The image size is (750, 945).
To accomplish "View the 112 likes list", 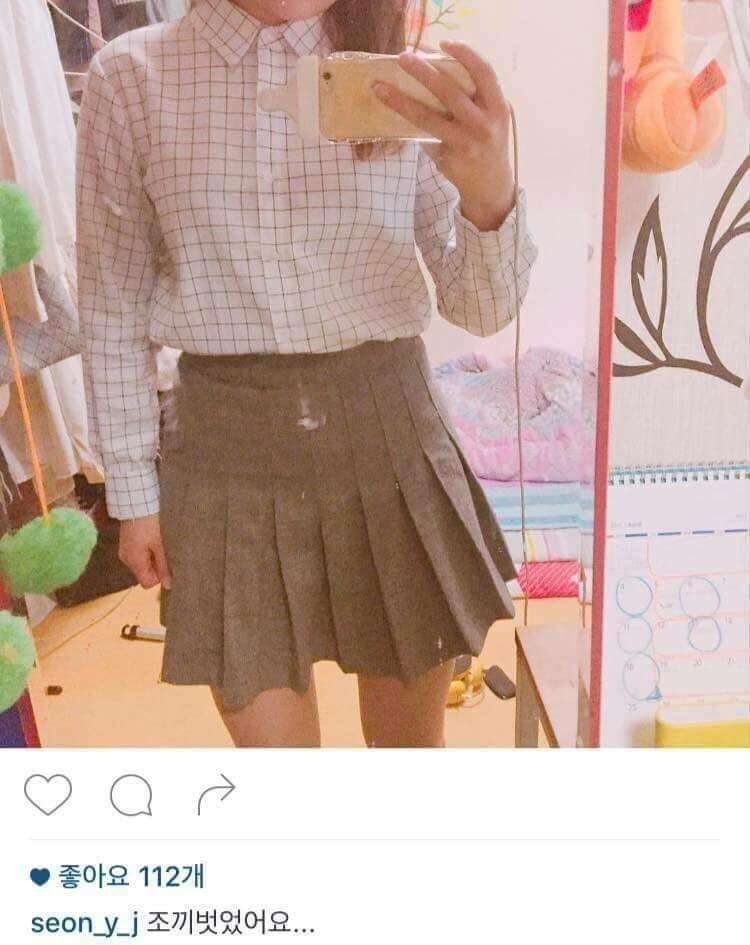I will (x=118, y=876).
